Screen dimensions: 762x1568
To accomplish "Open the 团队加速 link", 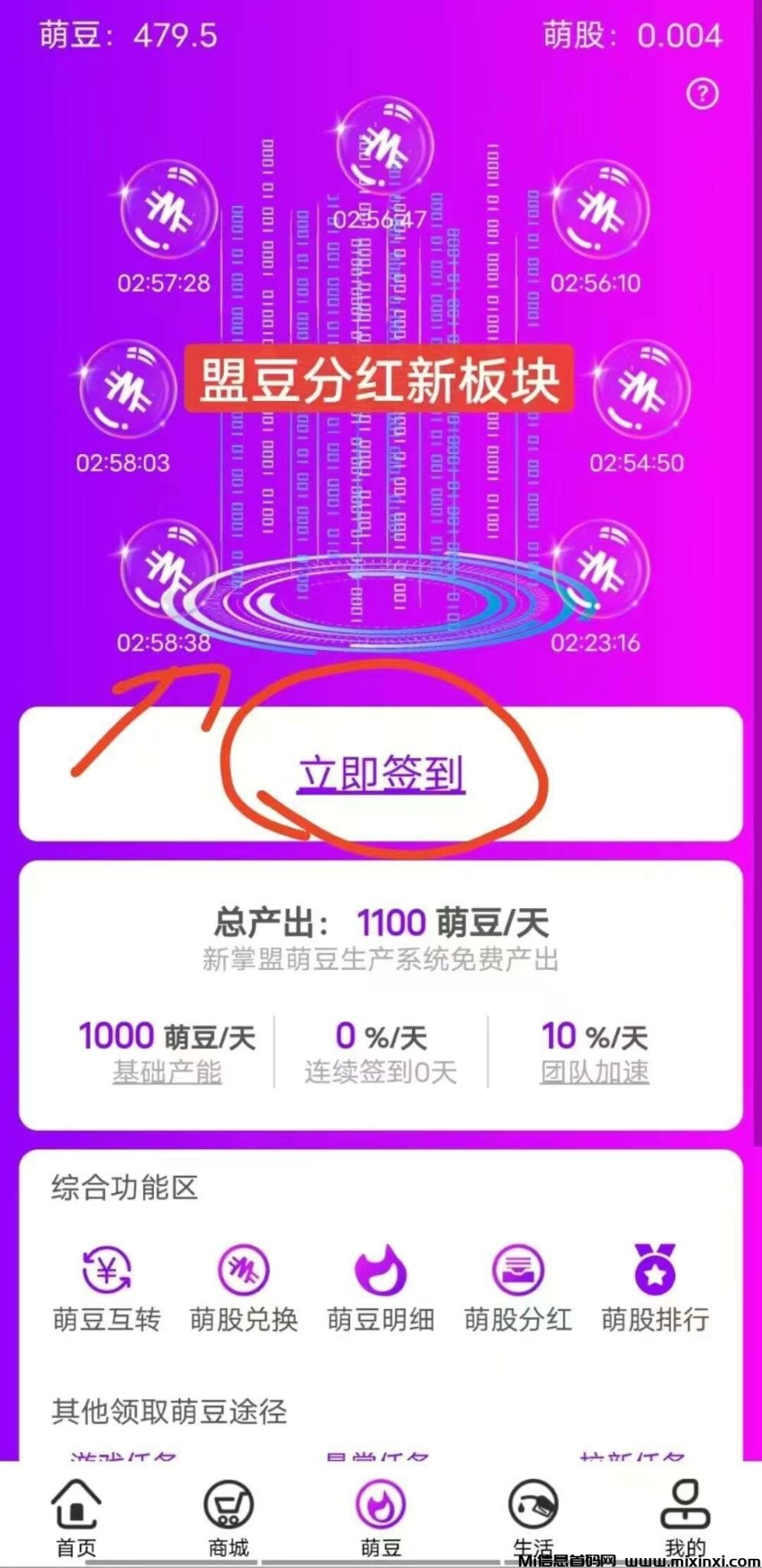I will [x=594, y=1072].
